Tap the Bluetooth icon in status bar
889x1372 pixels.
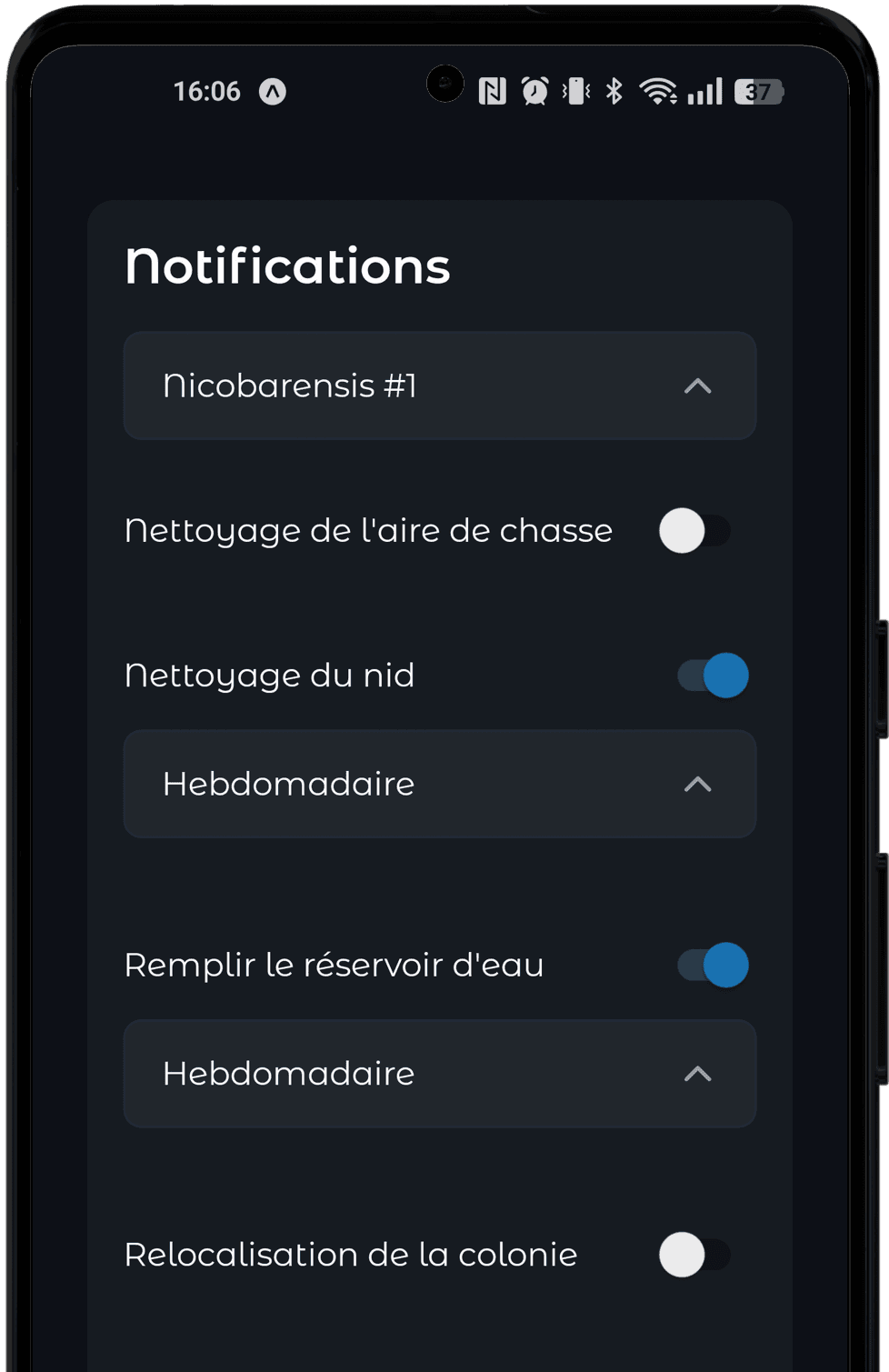tap(614, 90)
